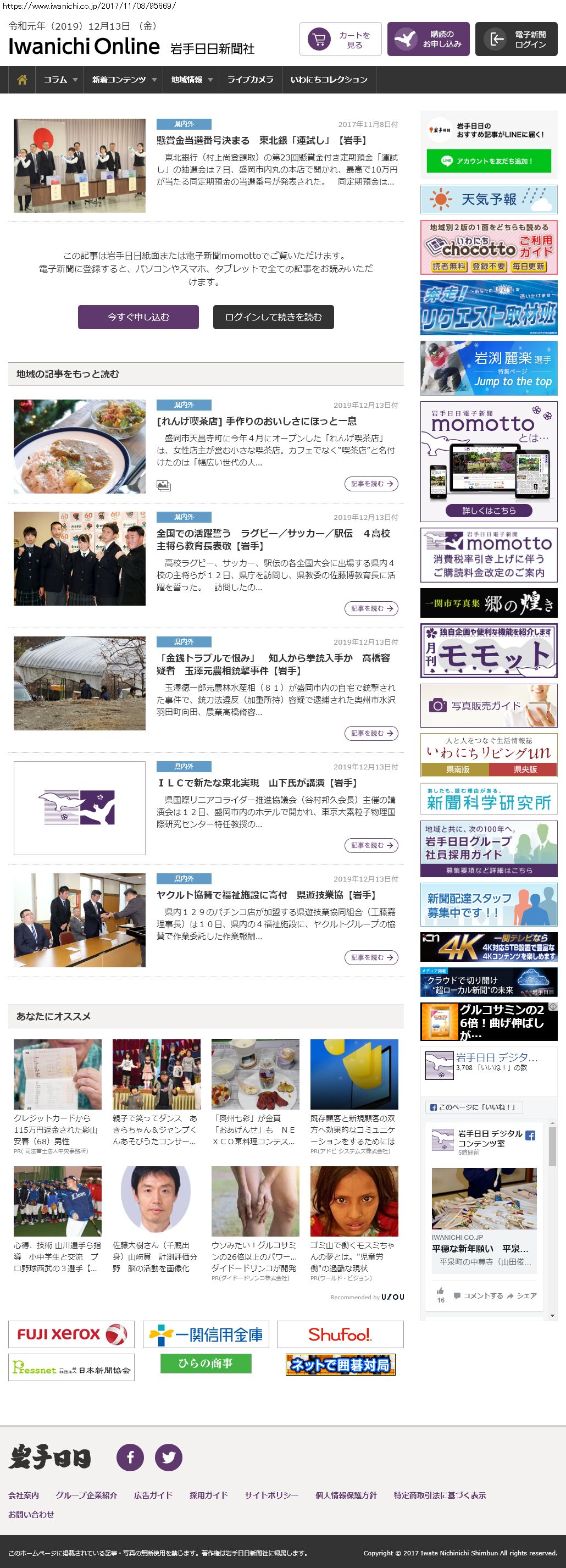Viewport: 566px width, 1568px height.
Task: Open ライブカメラ page
Action: (250, 80)
